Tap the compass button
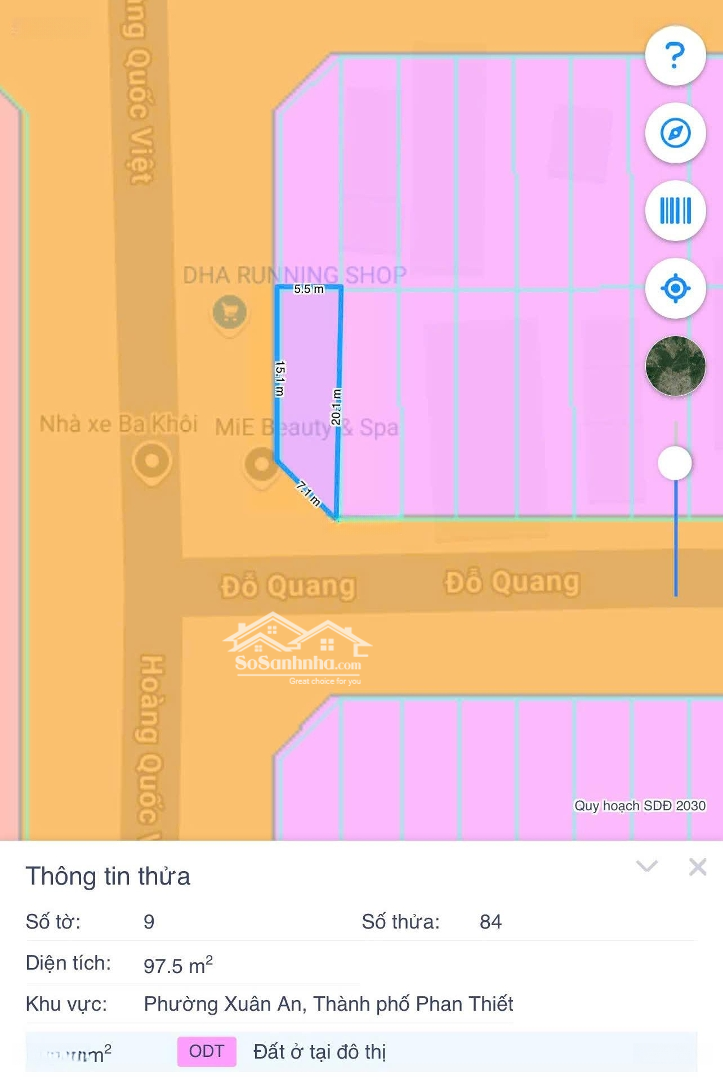Image resolution: width=723 pixels, height=1080 pixels. pyautogui.click(x=675, y=133)
